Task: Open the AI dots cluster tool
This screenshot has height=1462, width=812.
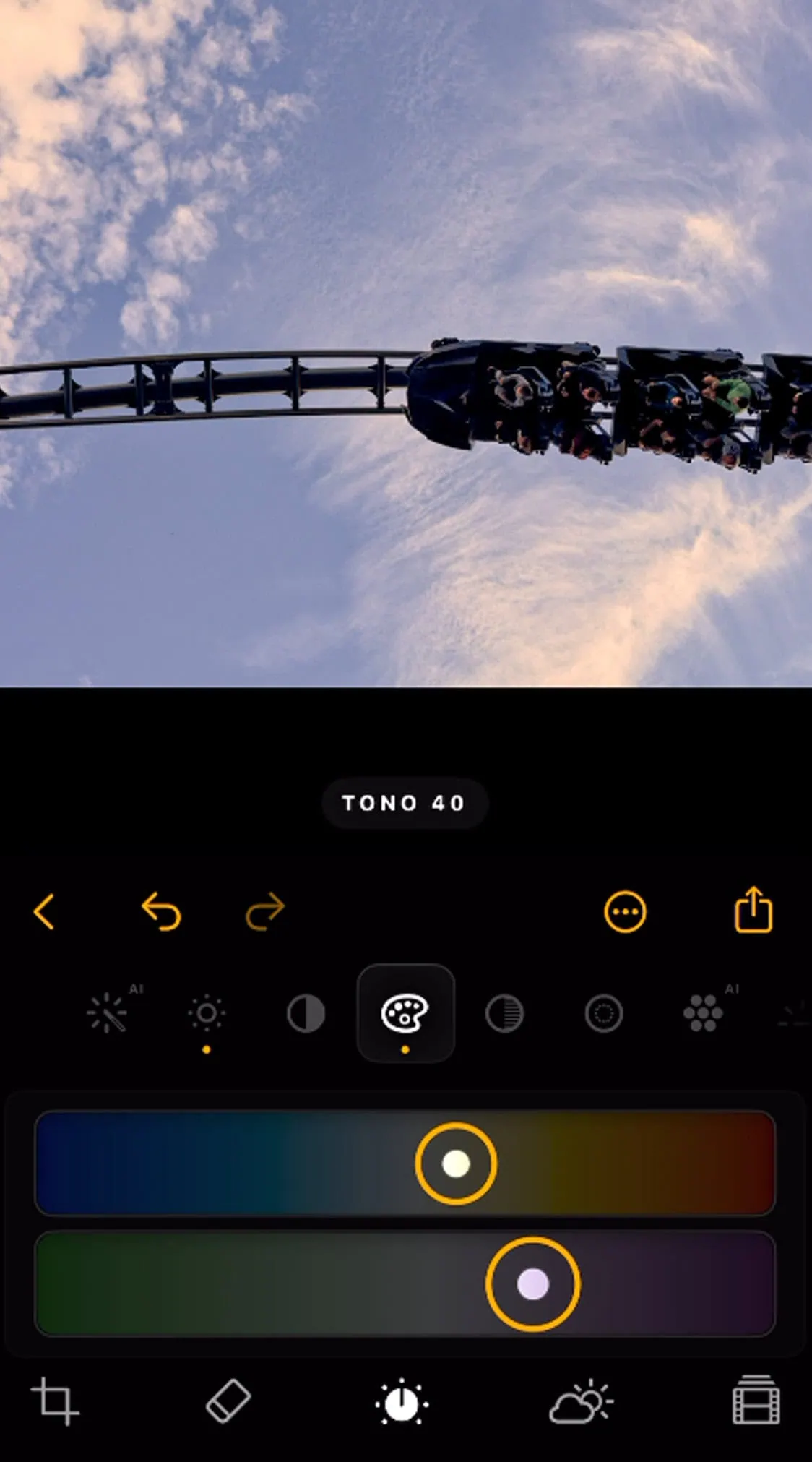Action: pos(703,1013)
